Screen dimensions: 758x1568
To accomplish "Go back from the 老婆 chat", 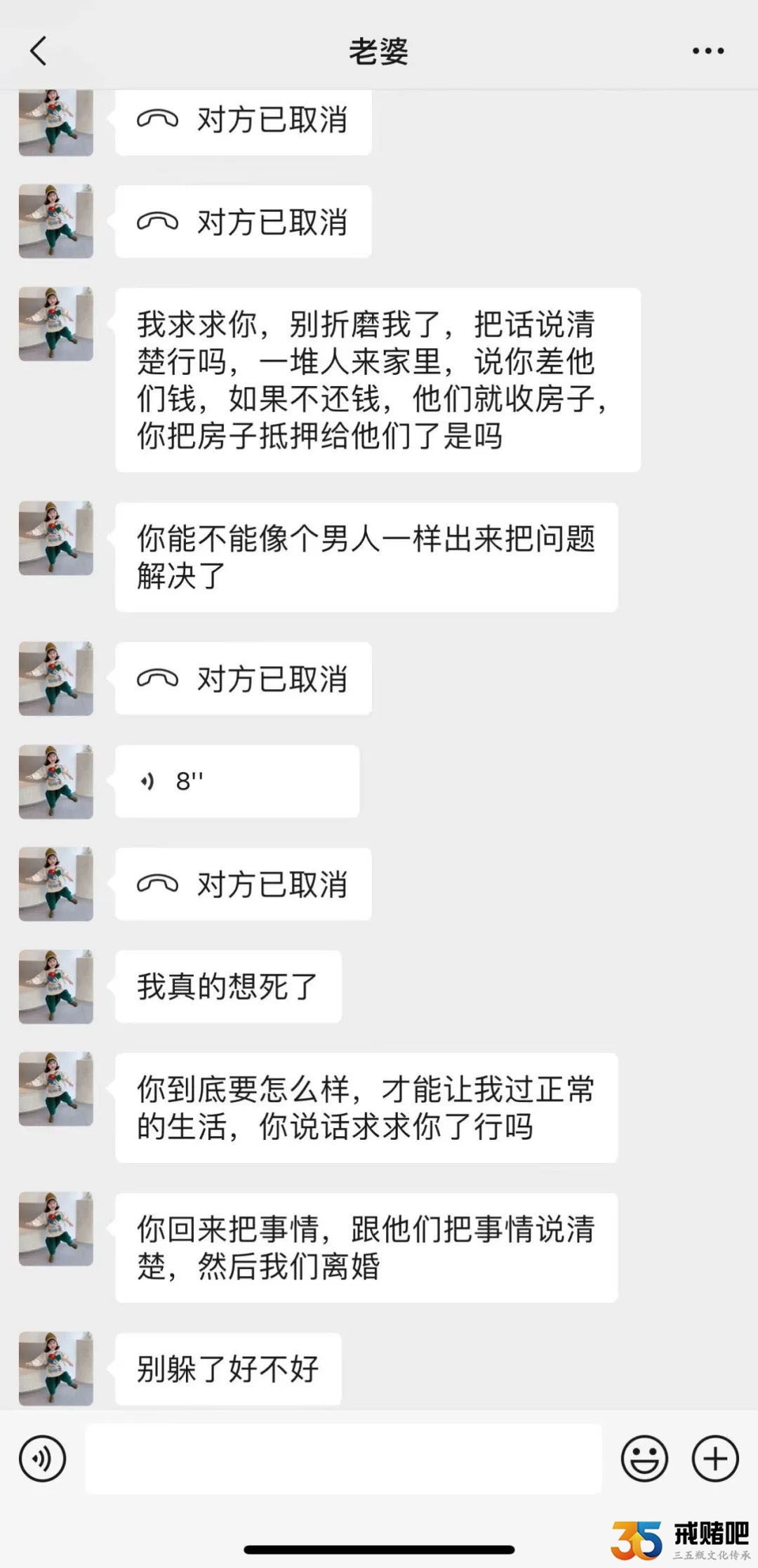I will pos(39,51).
